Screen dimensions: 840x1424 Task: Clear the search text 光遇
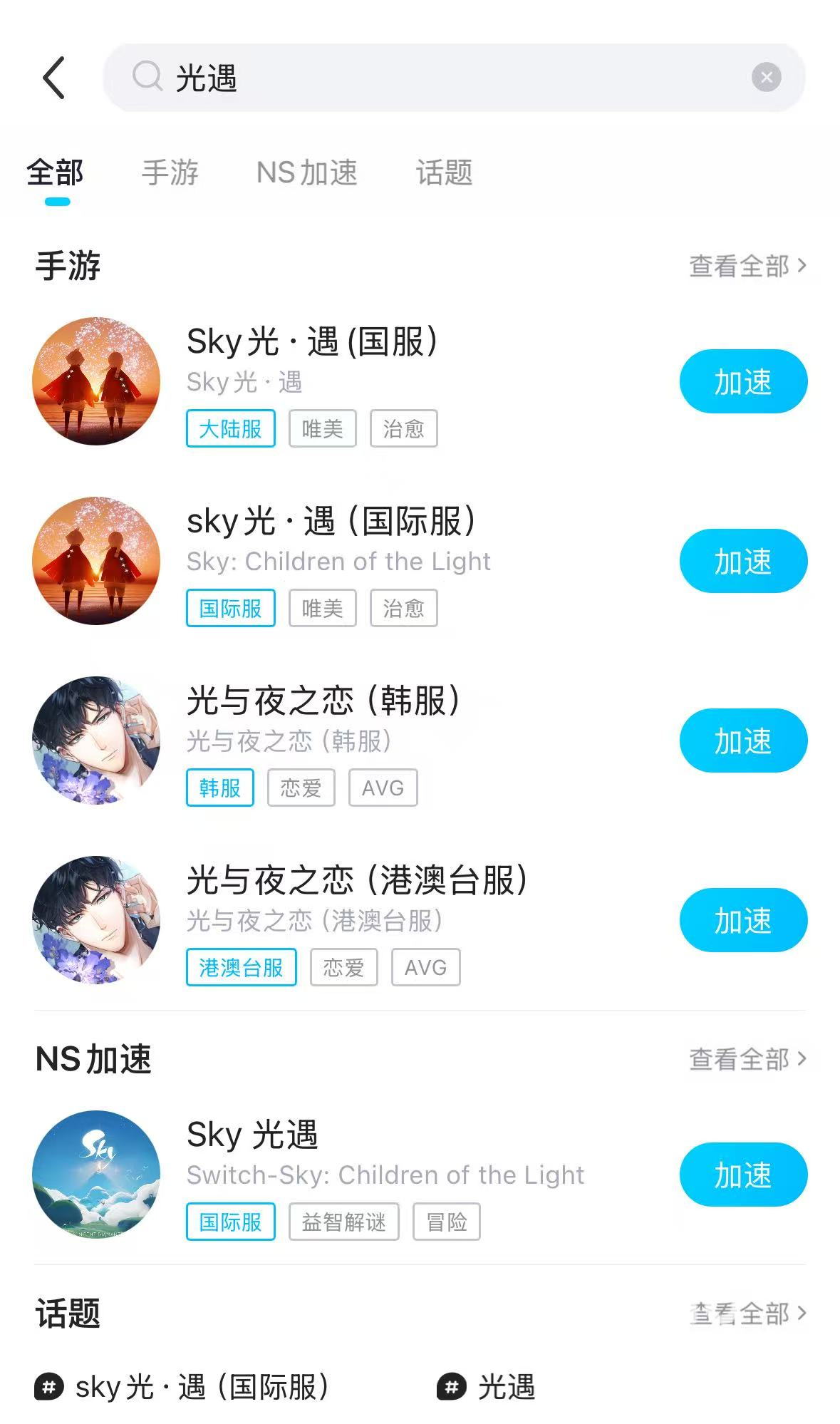[x=766, y=77]
